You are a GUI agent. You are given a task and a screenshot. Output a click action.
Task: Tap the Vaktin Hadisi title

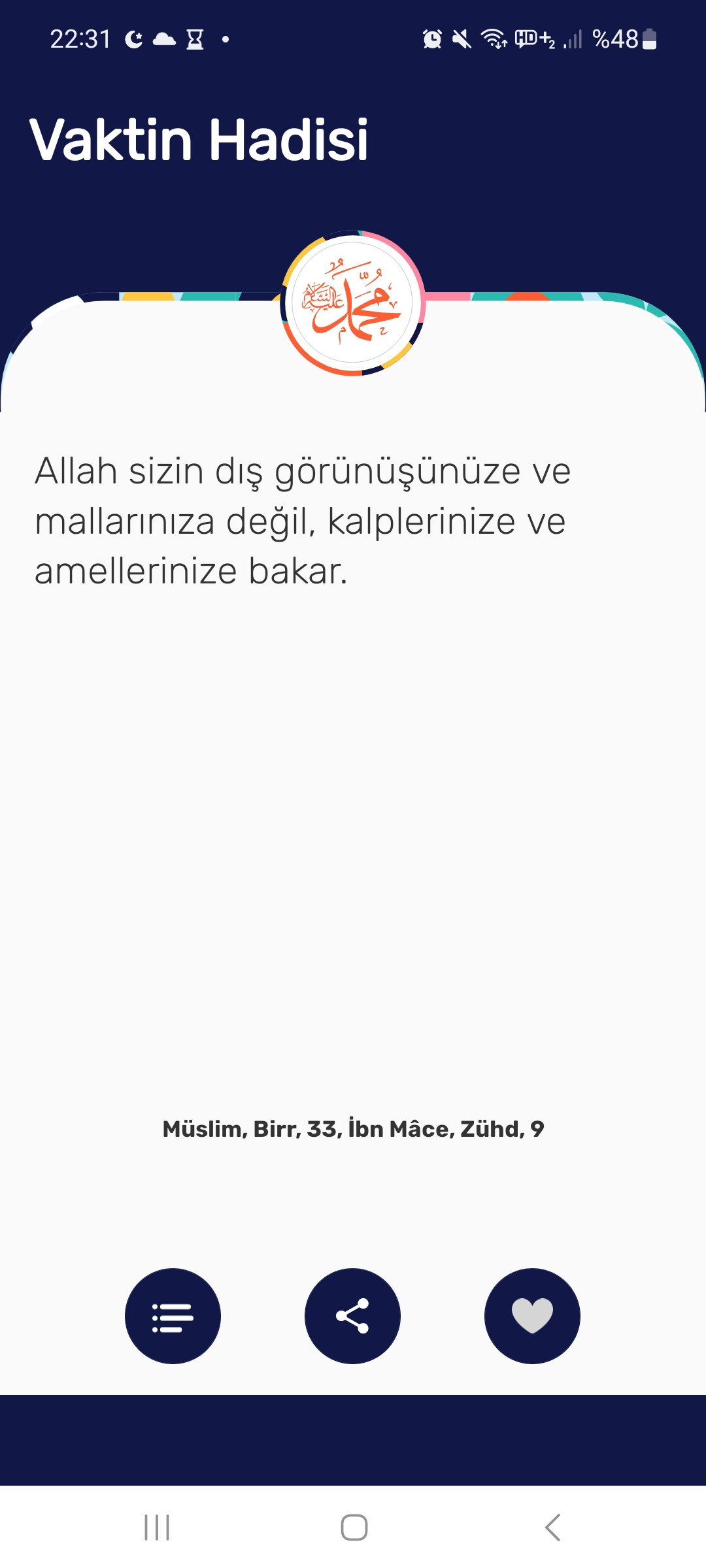tap(201, 139)
